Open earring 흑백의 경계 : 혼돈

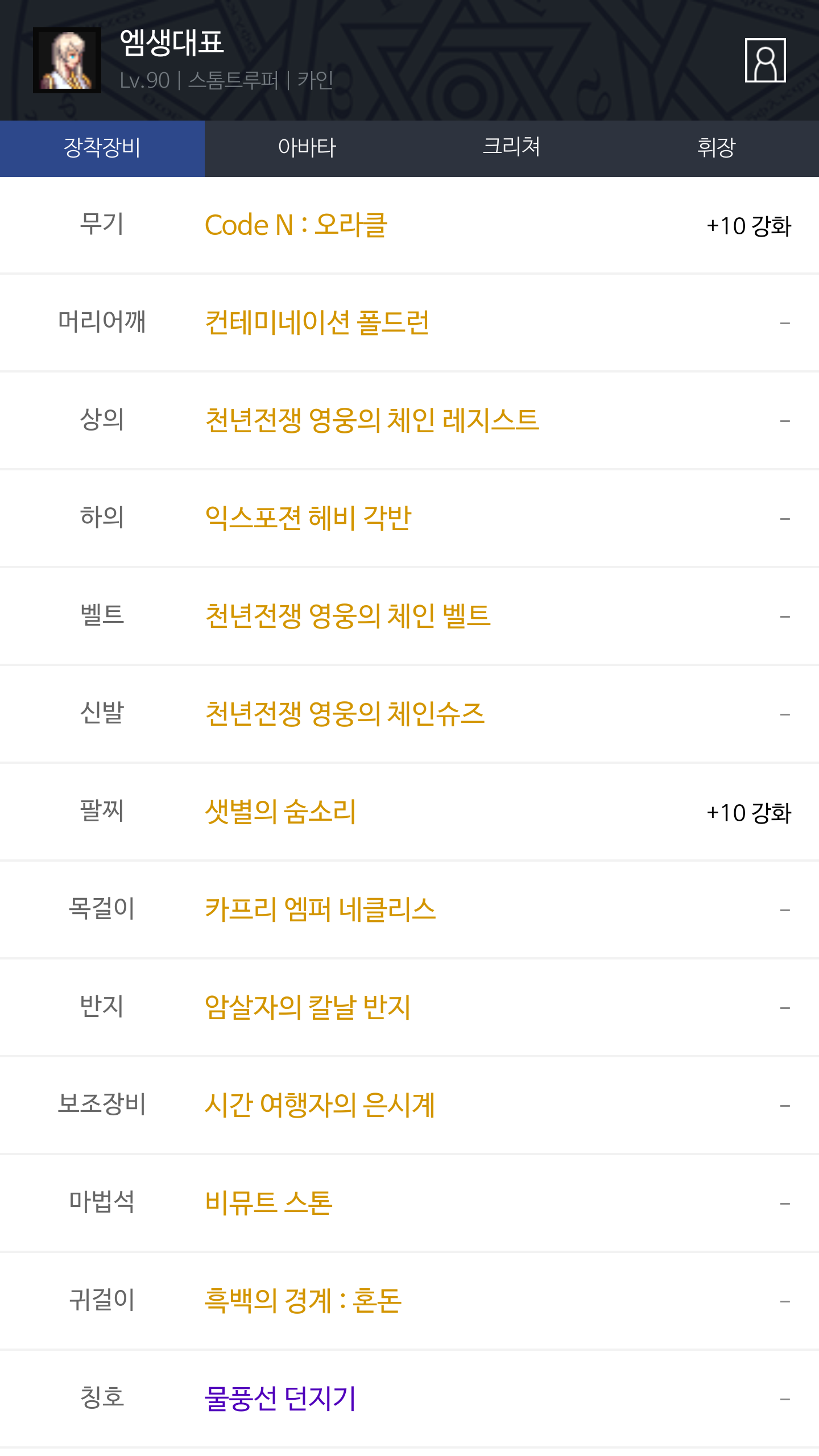303,1301
